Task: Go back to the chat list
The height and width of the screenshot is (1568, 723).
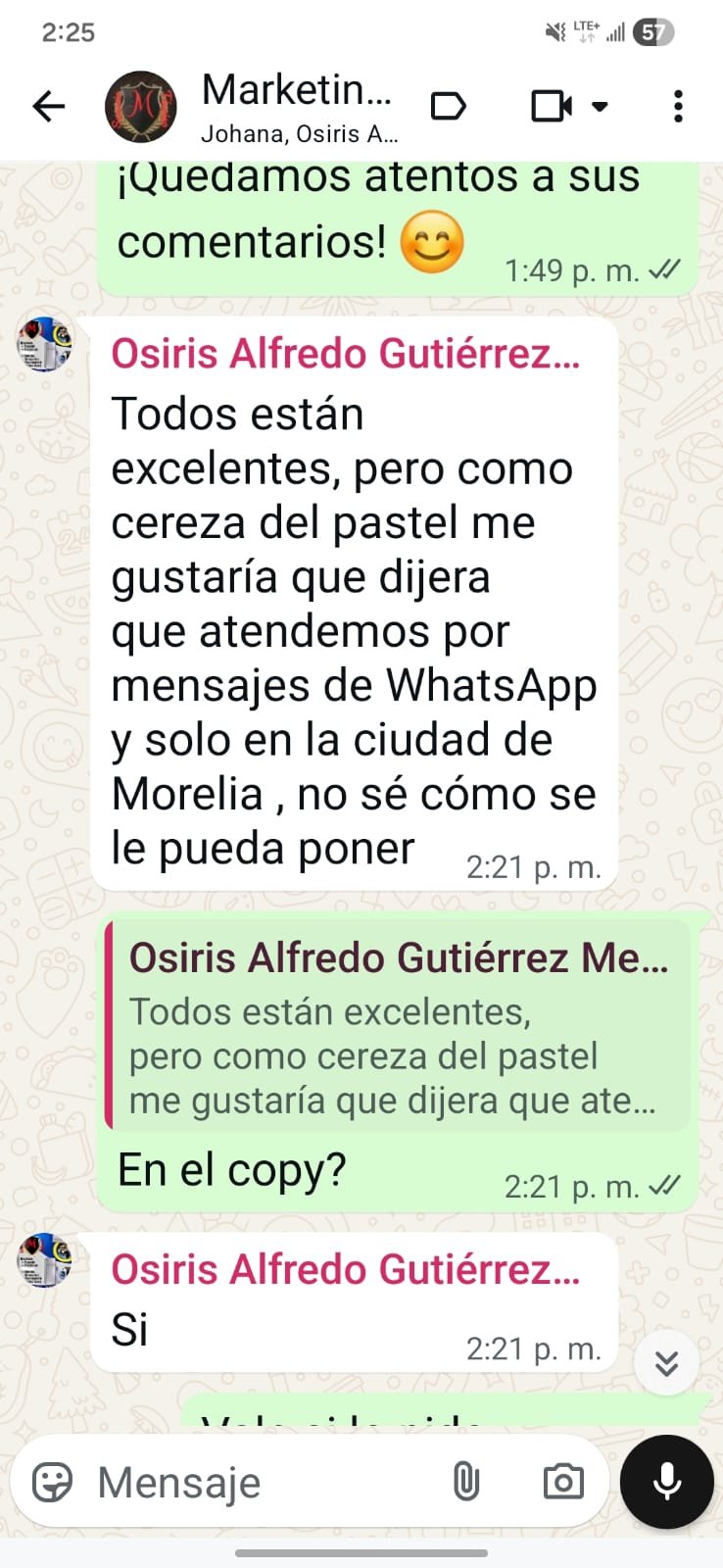Action: tap(48, 106)
